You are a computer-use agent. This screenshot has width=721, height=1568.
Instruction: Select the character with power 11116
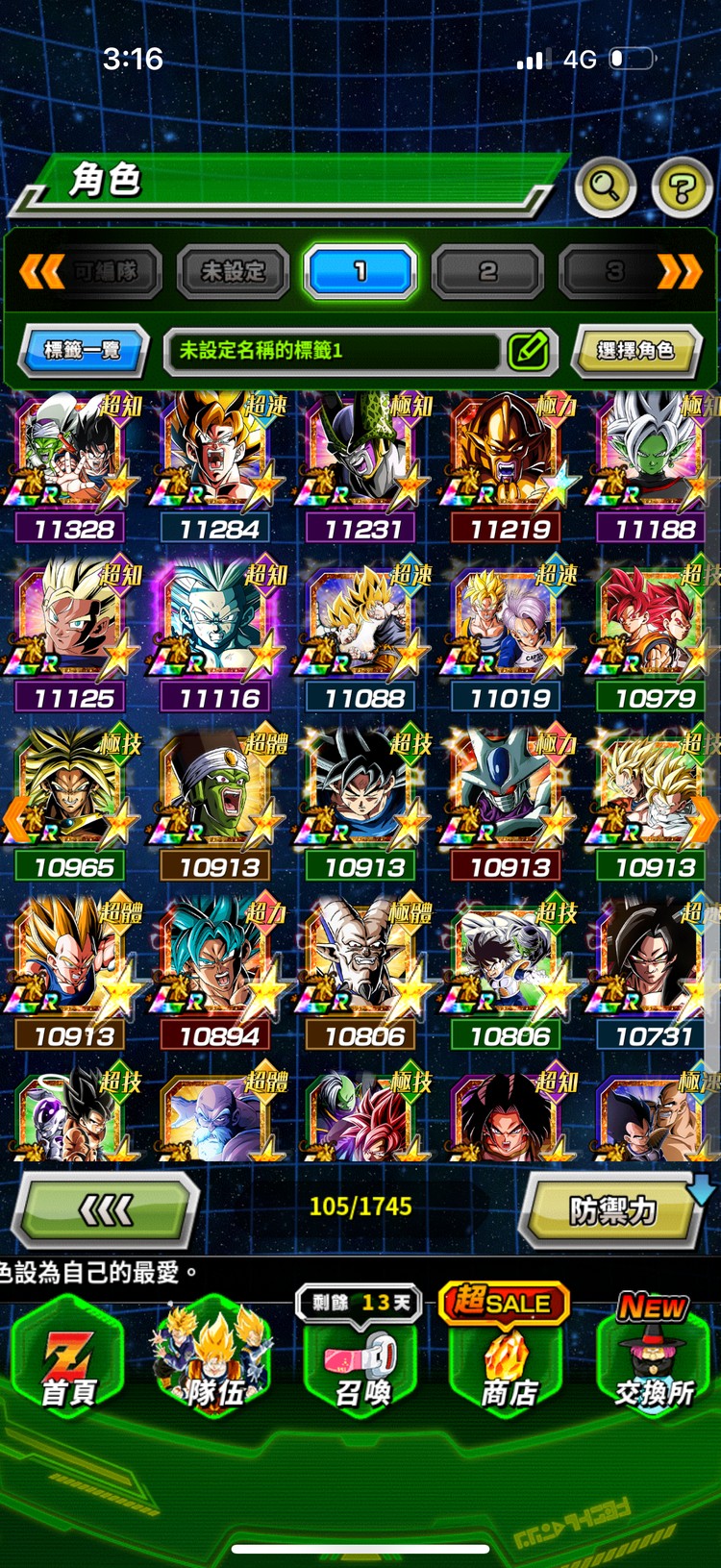click(218, 635)
